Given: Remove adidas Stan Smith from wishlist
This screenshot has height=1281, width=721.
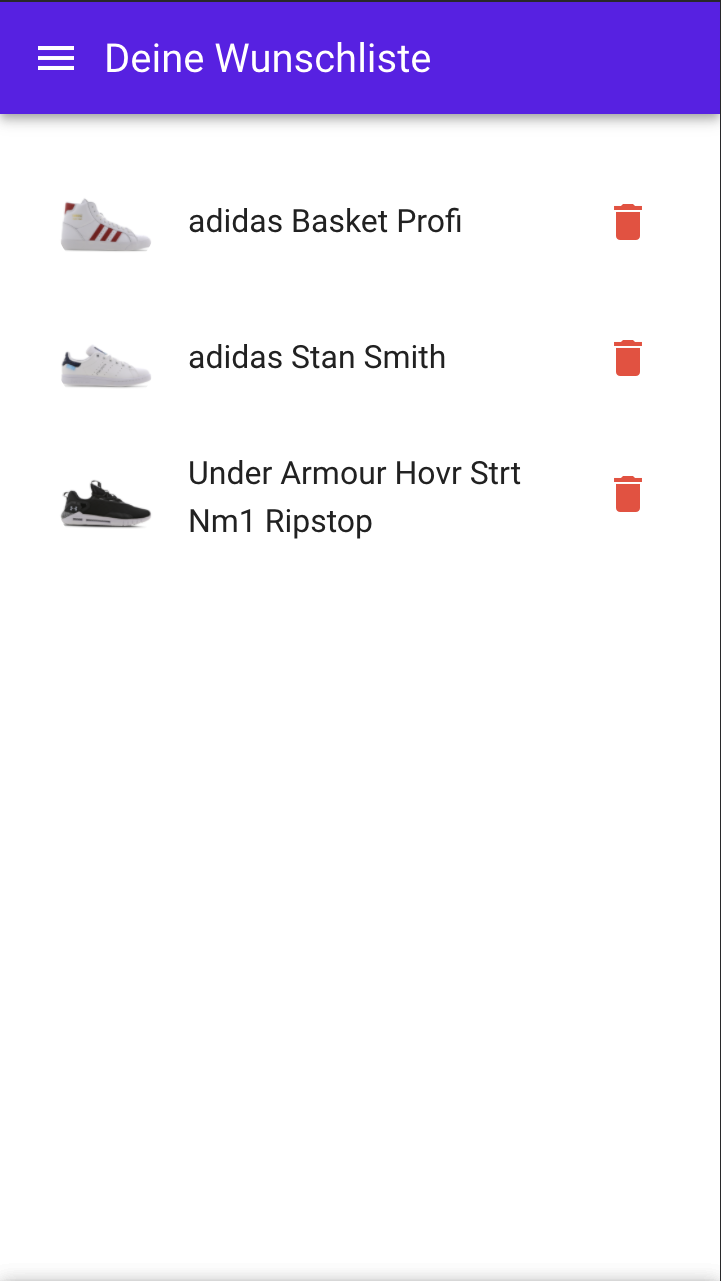Looking at the screenshot, I should pyautogui.click(x=627, y=358).
